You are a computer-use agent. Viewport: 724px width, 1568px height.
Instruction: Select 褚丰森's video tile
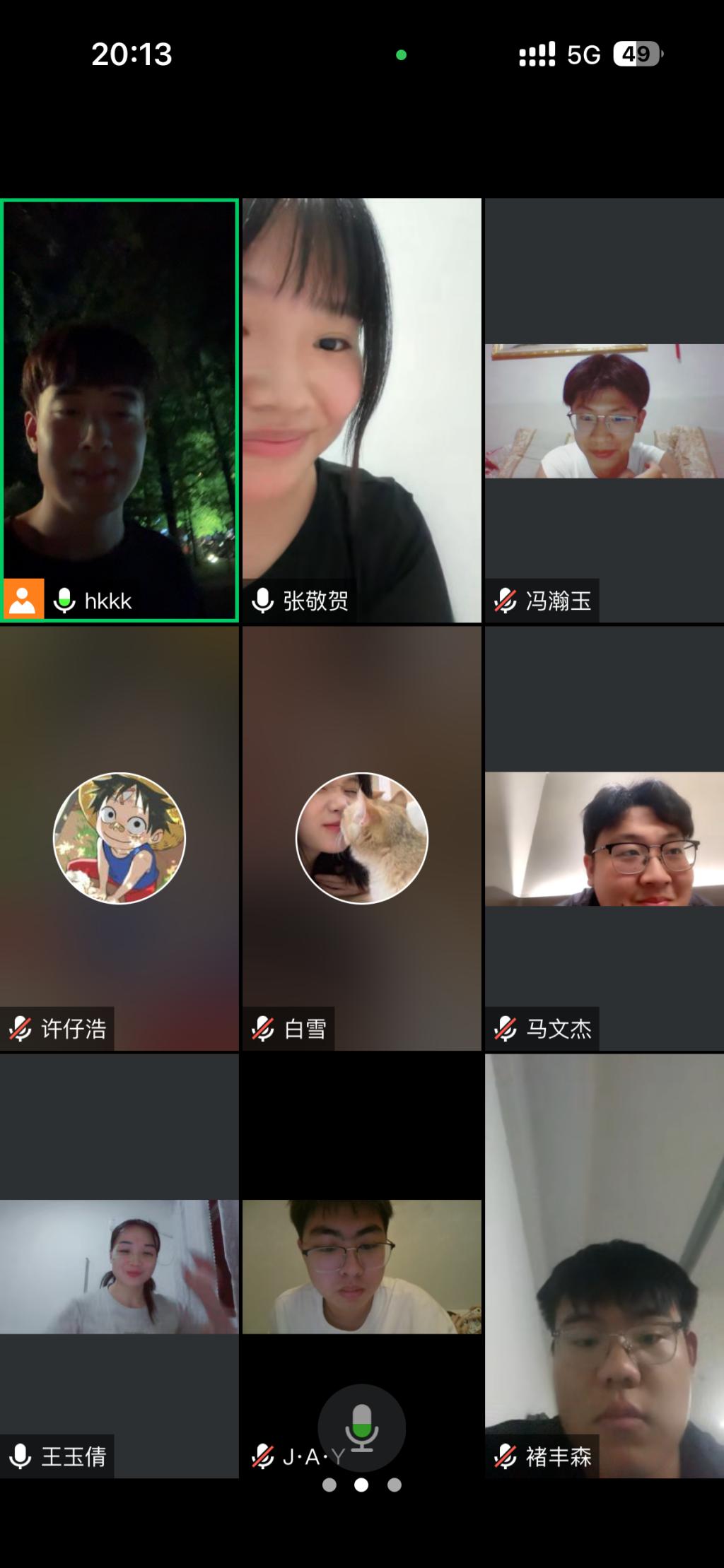[x=604, y=1266]
